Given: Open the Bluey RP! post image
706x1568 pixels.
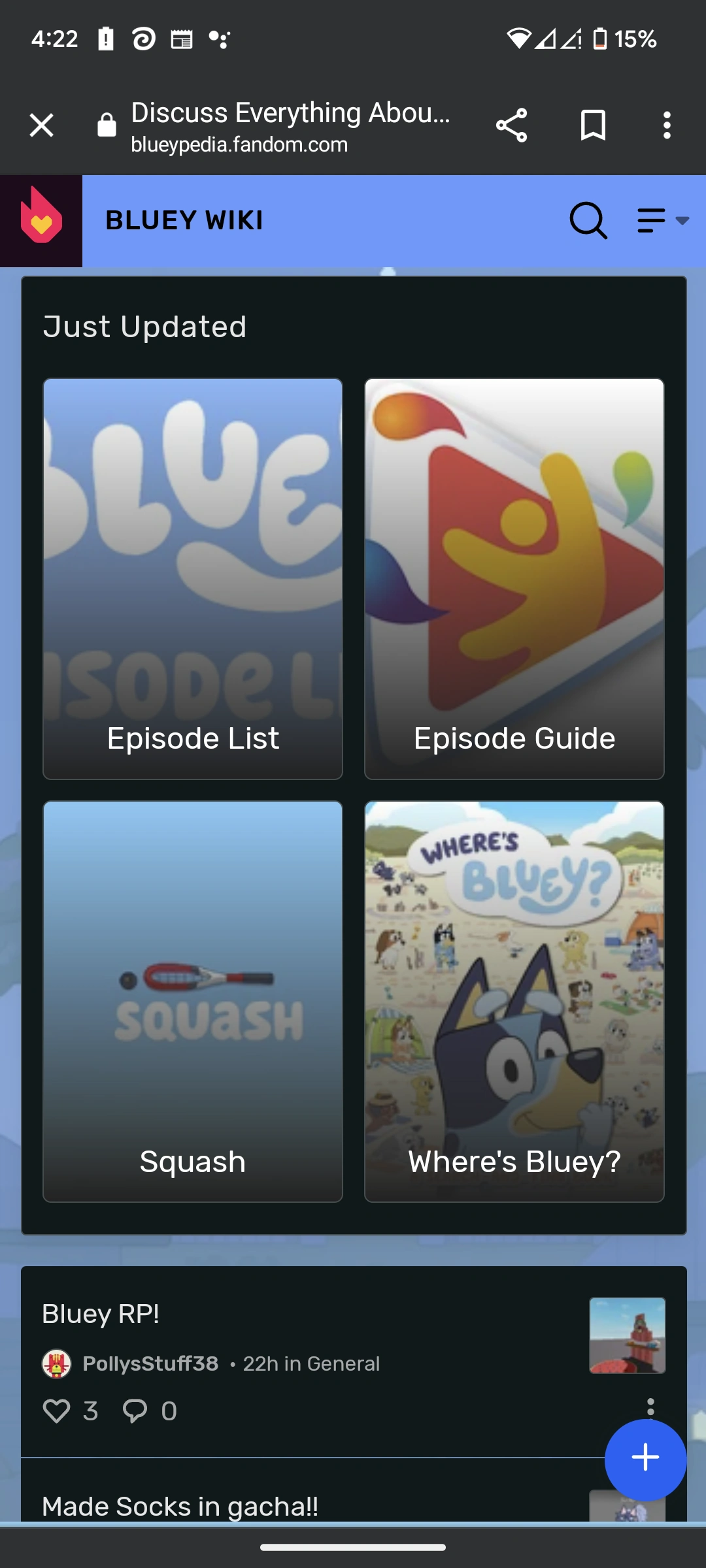Looking at the screenshot, I should [627, 1335].
